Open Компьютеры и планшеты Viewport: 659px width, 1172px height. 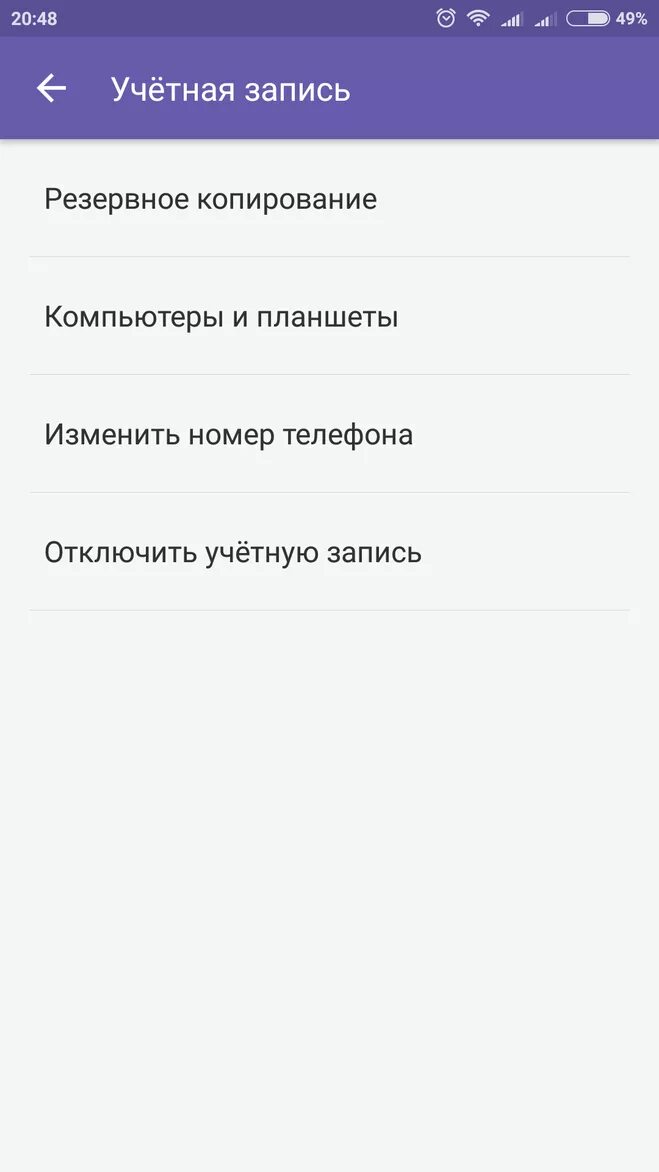click(x=221, y=317)
